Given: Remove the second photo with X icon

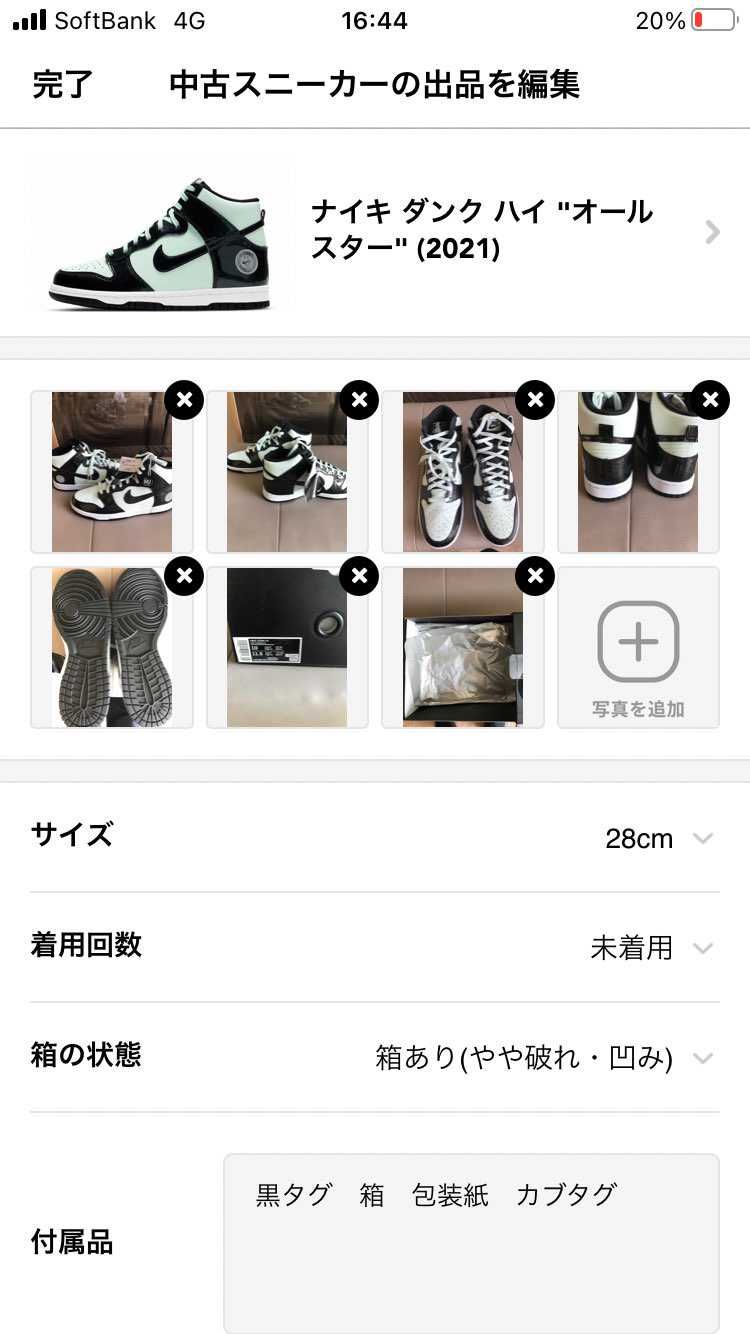Looking at the screenshot, I should click(359, 399).
